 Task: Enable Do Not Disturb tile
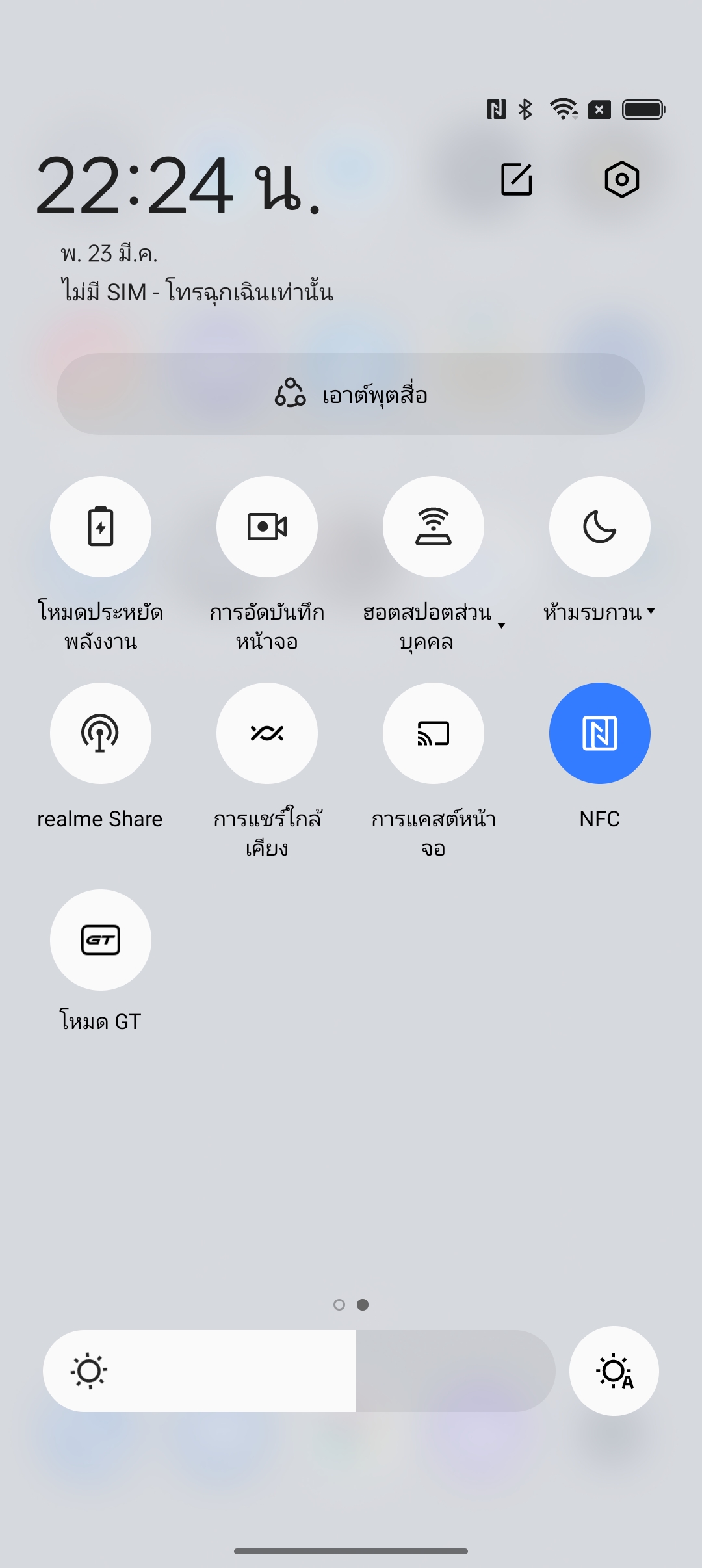coord(600,527)
